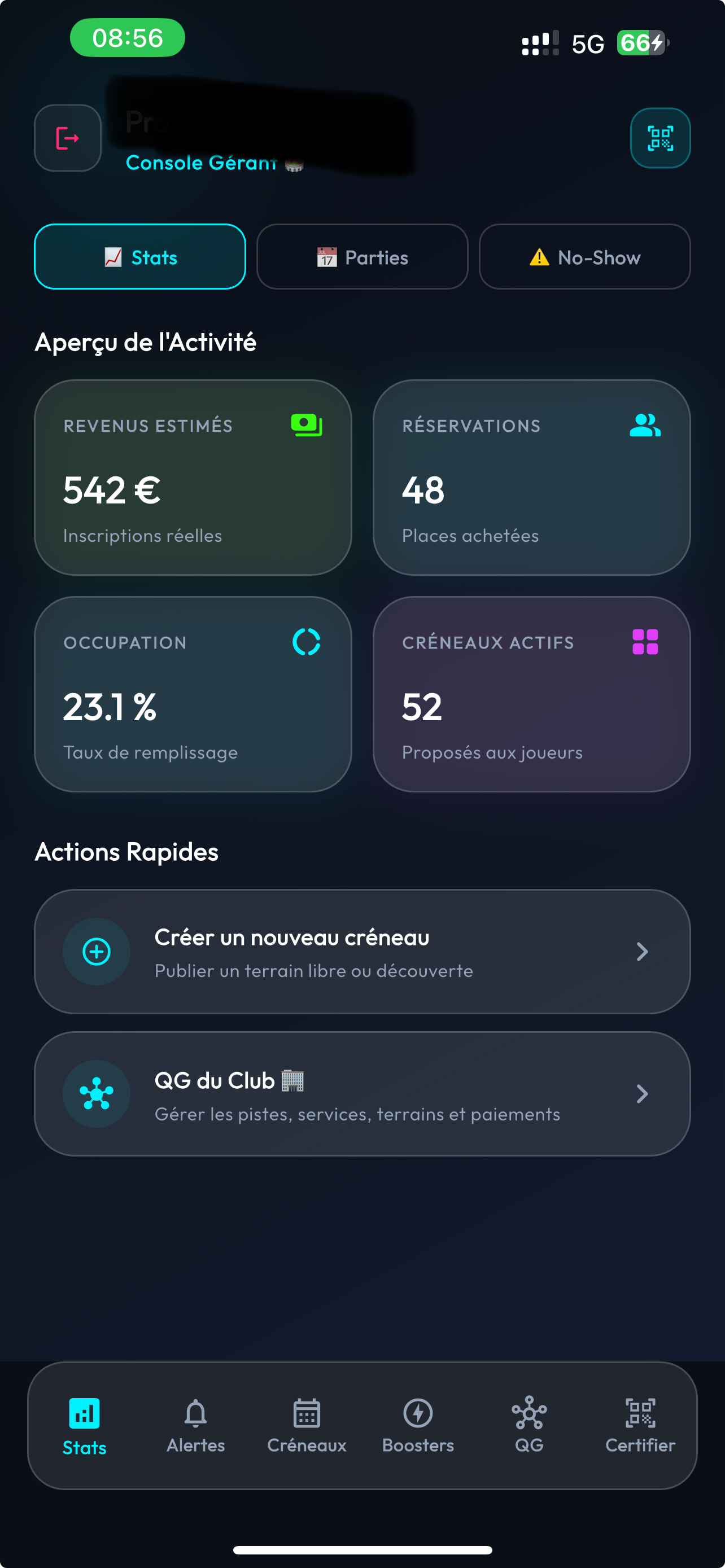Go to Alertes in bottom navigation
This screenshot has width=725, height=1568.
point(195,1426)
